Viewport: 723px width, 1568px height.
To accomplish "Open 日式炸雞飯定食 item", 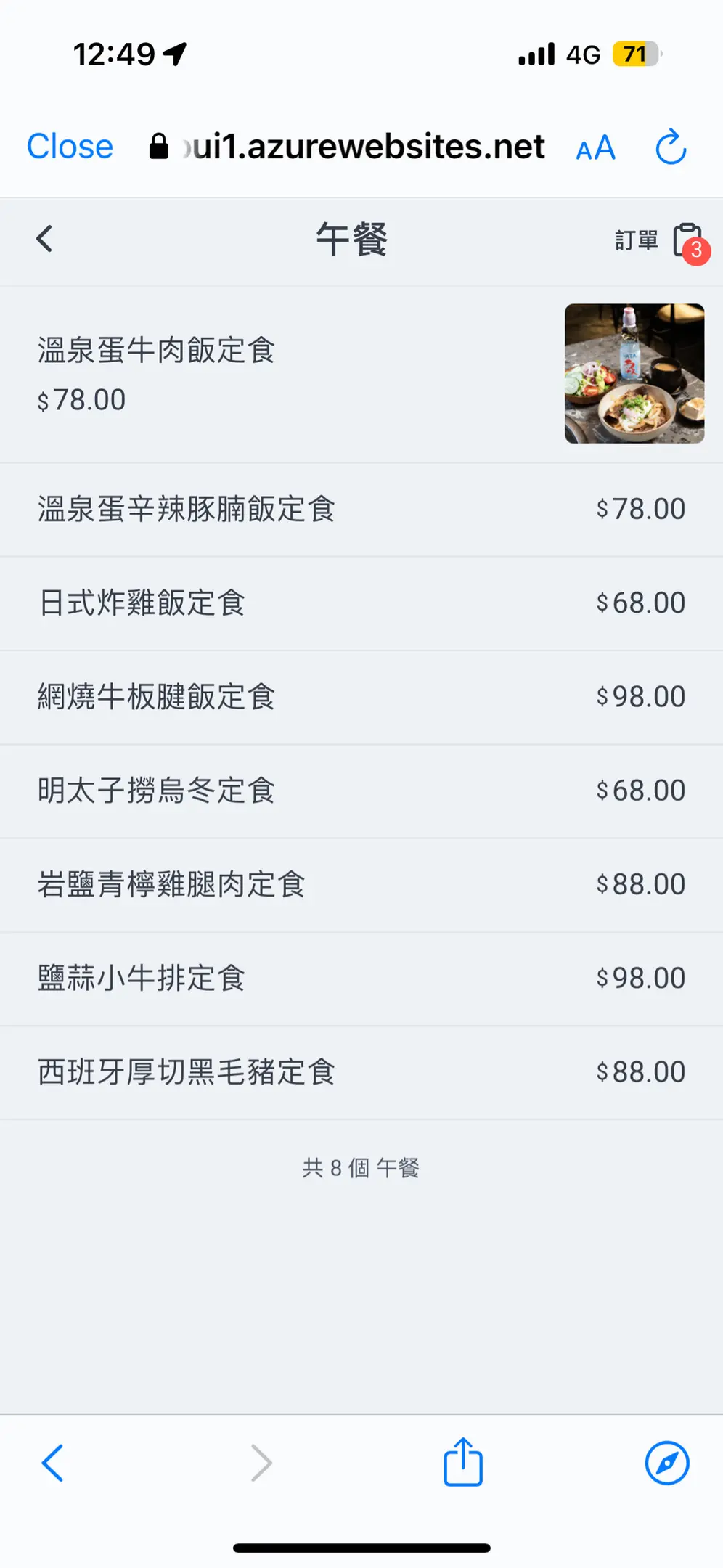I will coord(361,603).
